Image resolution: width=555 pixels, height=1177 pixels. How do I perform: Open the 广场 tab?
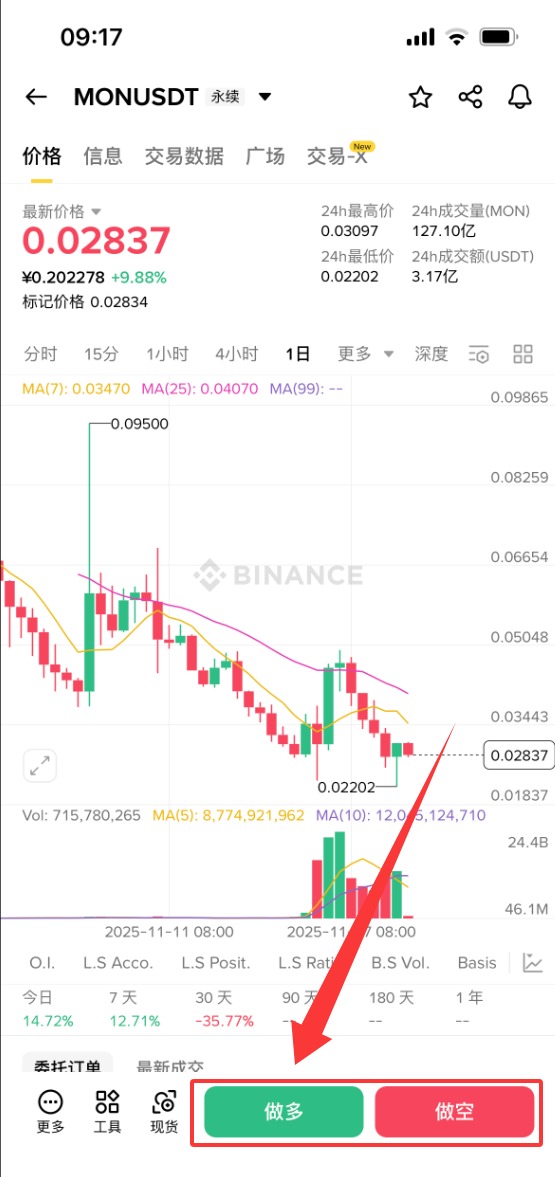pyautogui.click(x=265, y=156)
